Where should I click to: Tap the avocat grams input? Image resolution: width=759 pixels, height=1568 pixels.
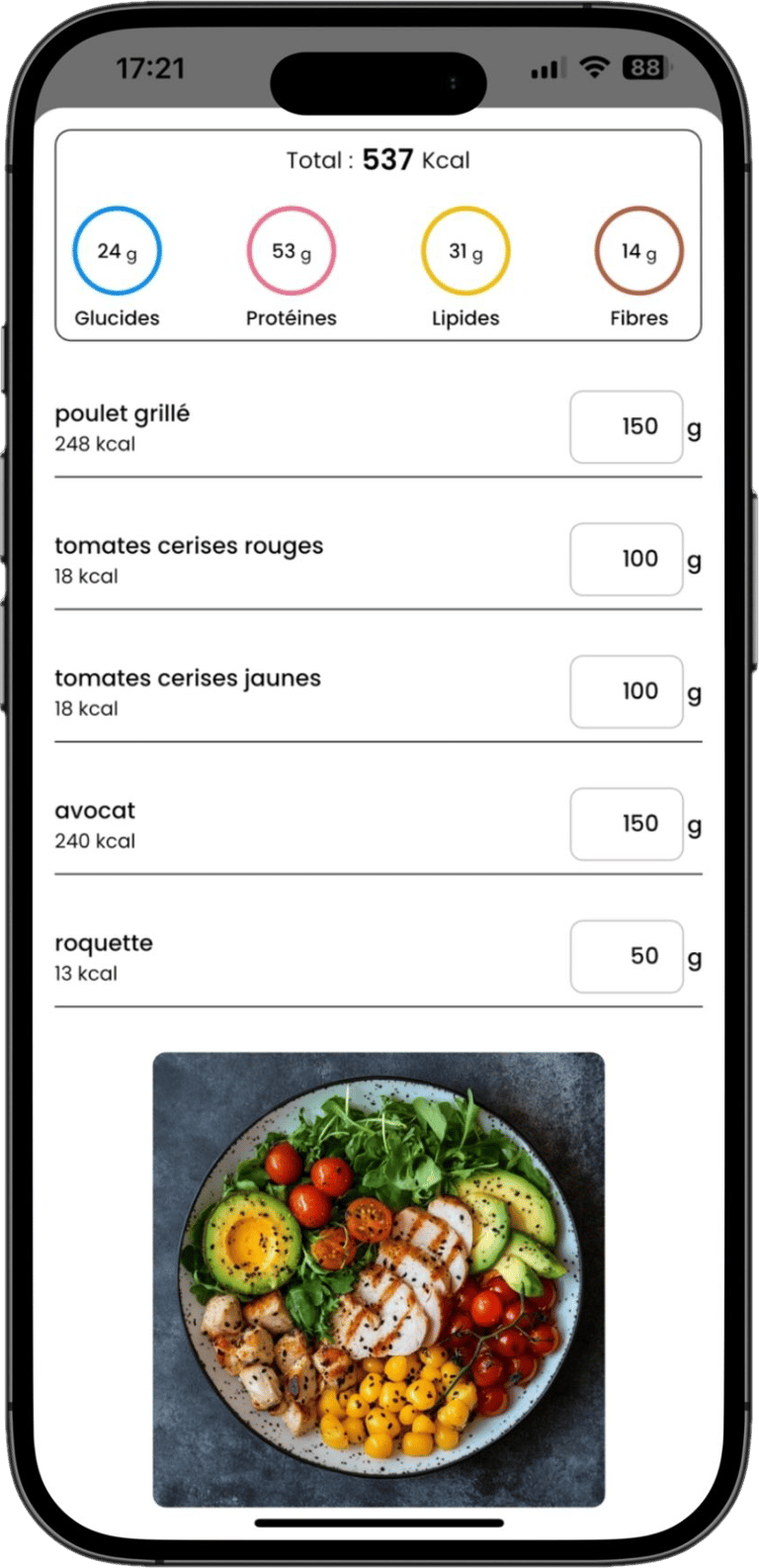tap(626, 825)
